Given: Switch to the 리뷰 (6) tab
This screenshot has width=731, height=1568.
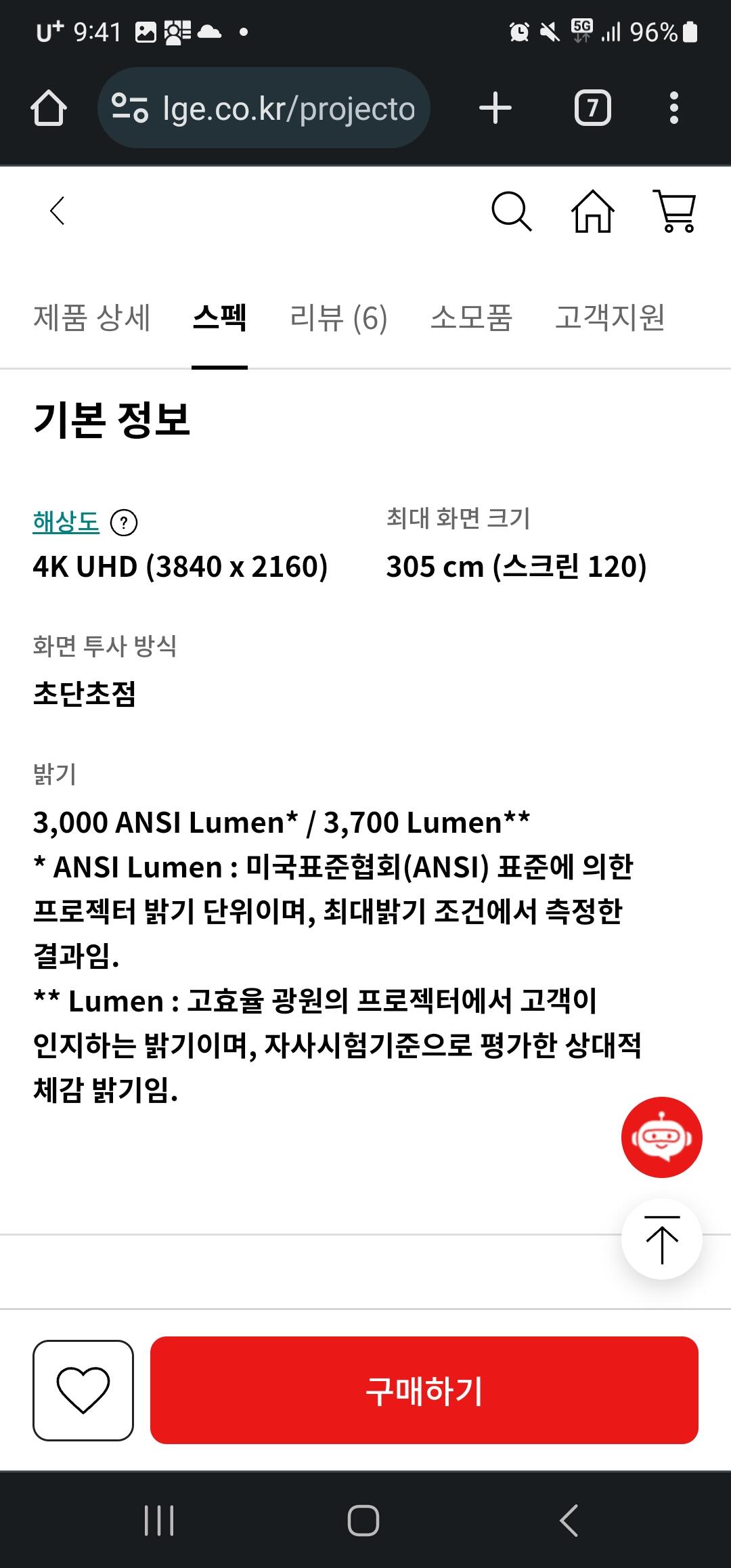Looking at the screenshot, I should click(338, 318).
